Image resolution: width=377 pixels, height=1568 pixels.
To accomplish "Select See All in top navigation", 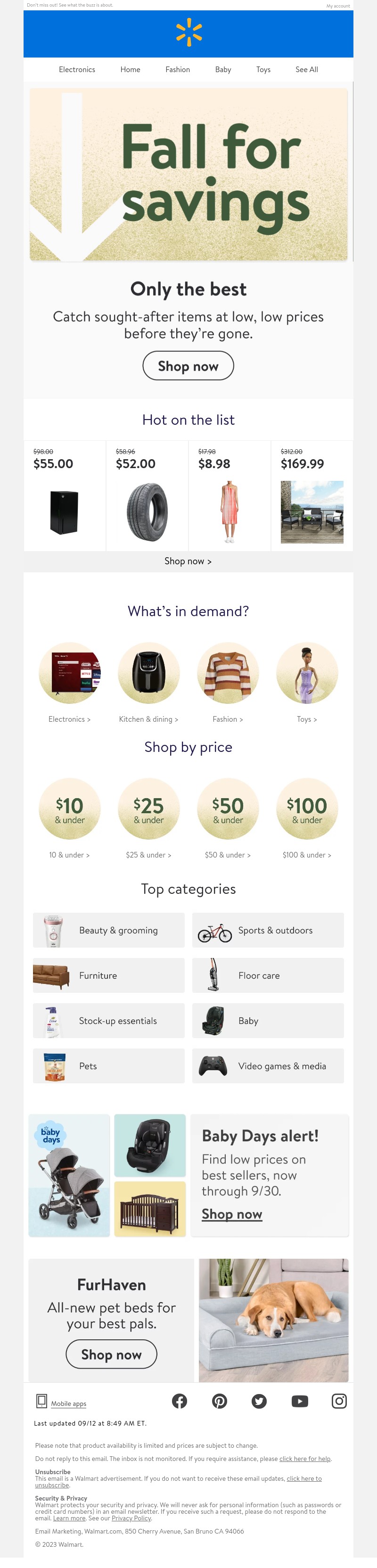I will (x=306, y=69).
